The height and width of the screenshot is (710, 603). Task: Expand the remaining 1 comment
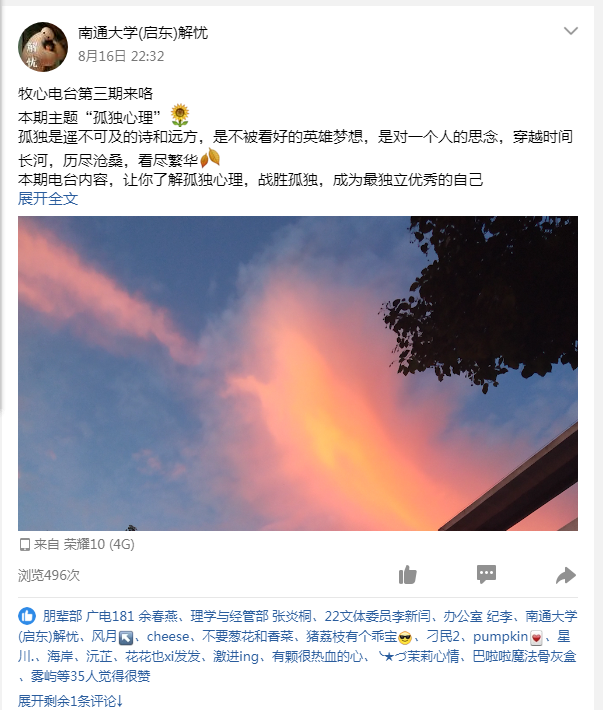[x=70, y=700]
